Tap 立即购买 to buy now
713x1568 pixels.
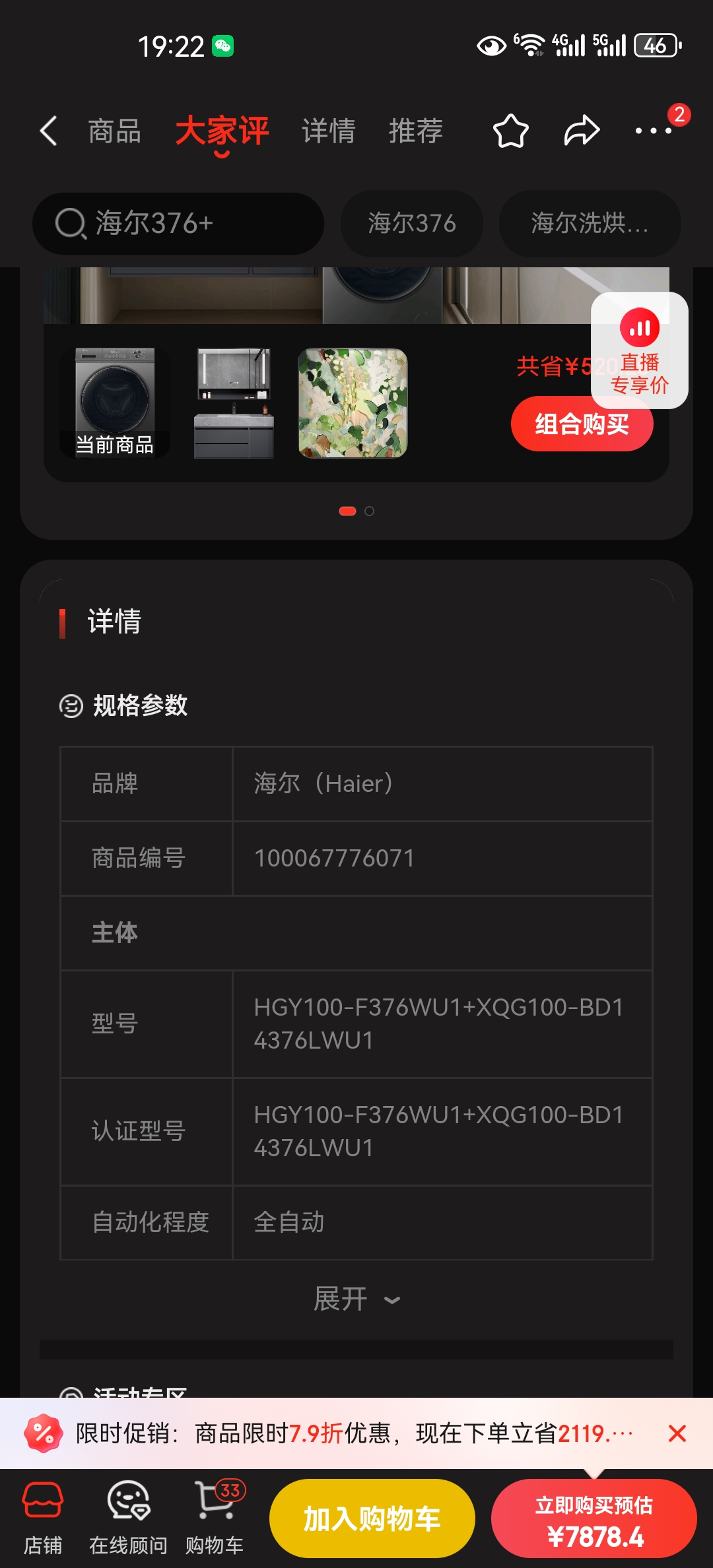pyautogui.click(x=594, y=1517)
